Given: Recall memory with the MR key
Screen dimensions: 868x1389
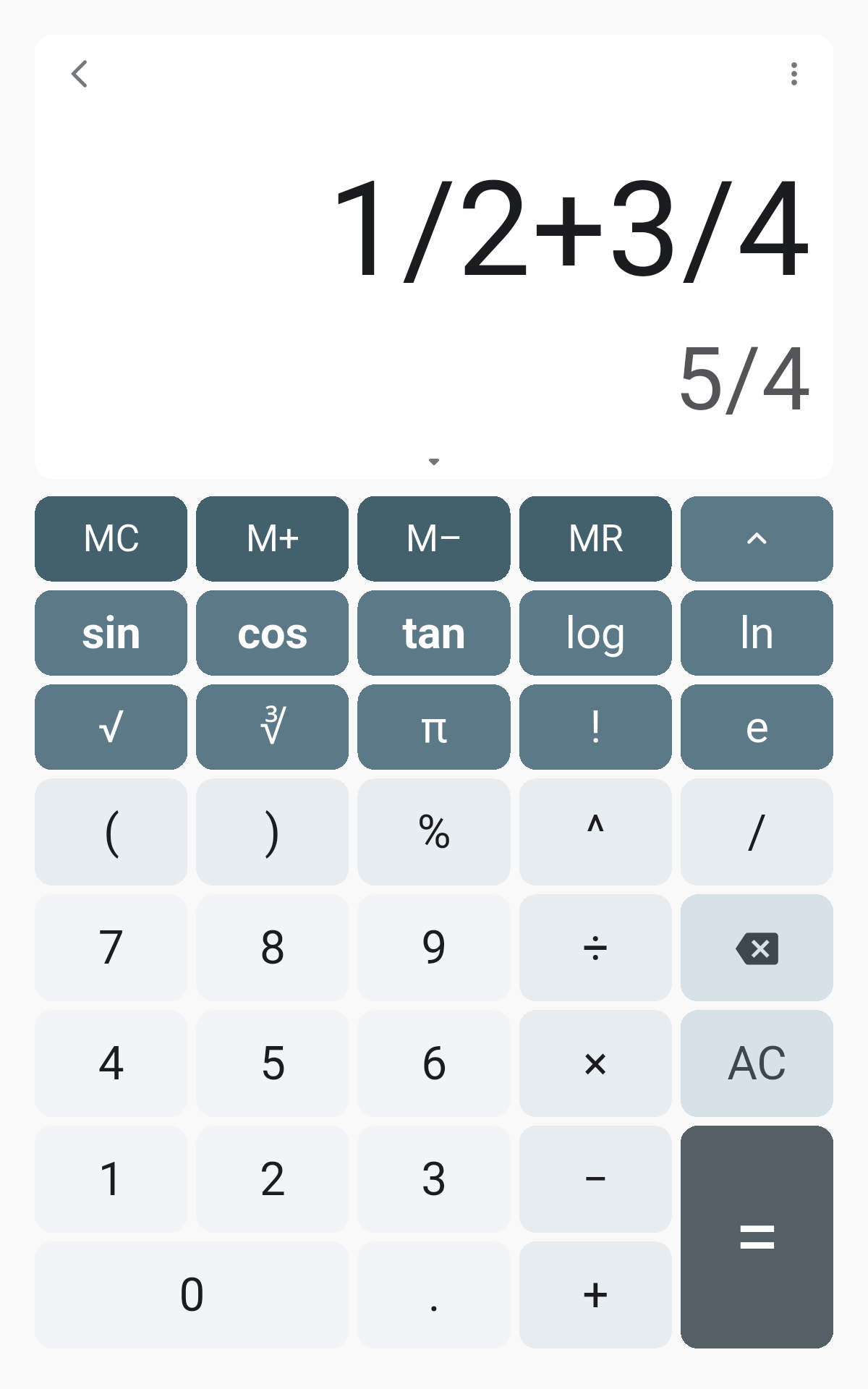Looking at the screenshot, I should [x=595, y=539].
